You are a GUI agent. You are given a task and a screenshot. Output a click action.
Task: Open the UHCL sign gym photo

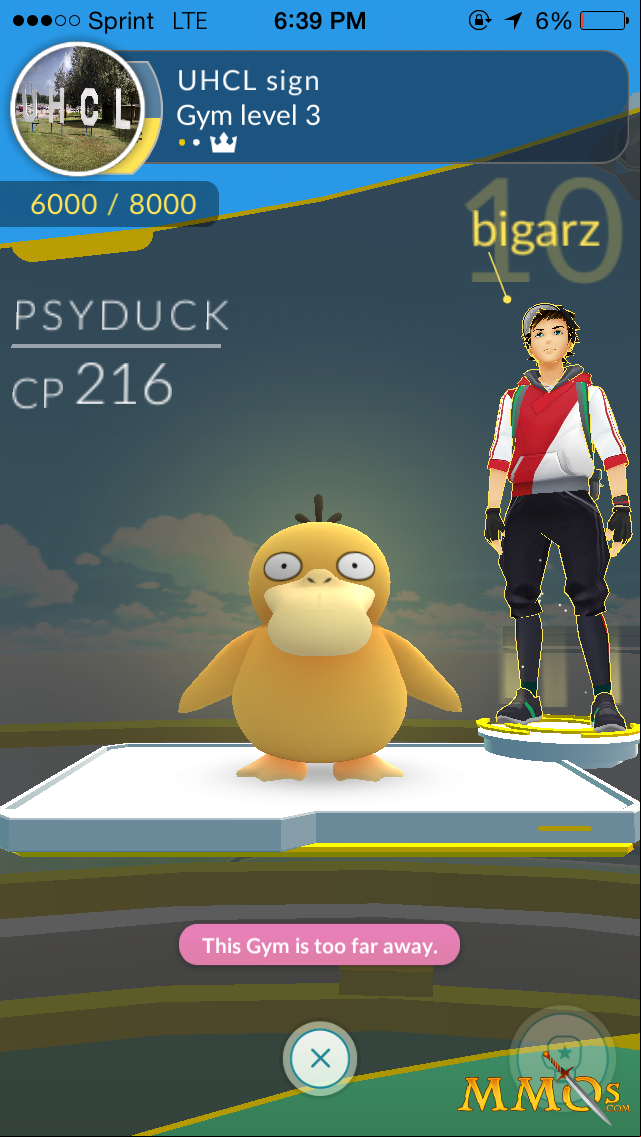[77, 108]
